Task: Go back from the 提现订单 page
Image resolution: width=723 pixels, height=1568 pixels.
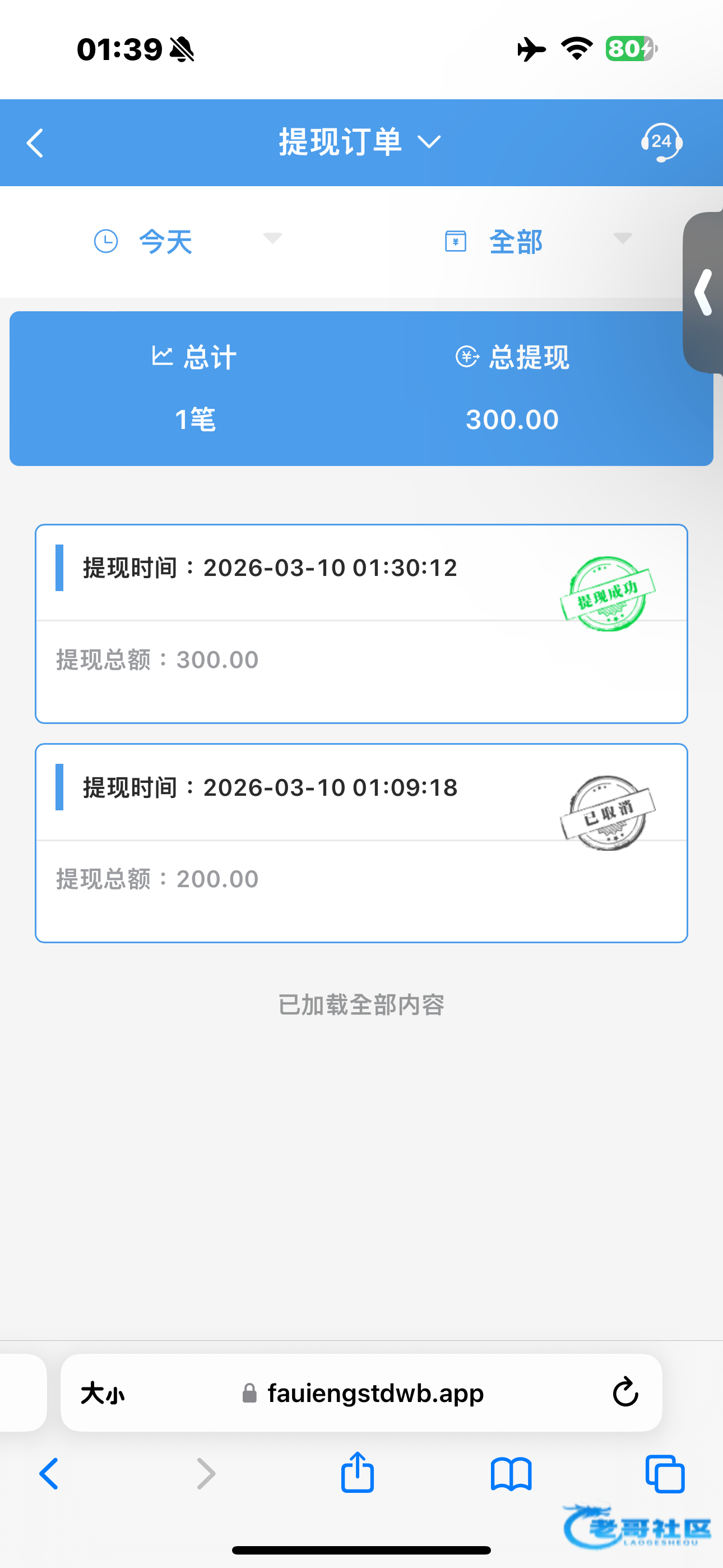Action: 35,143
